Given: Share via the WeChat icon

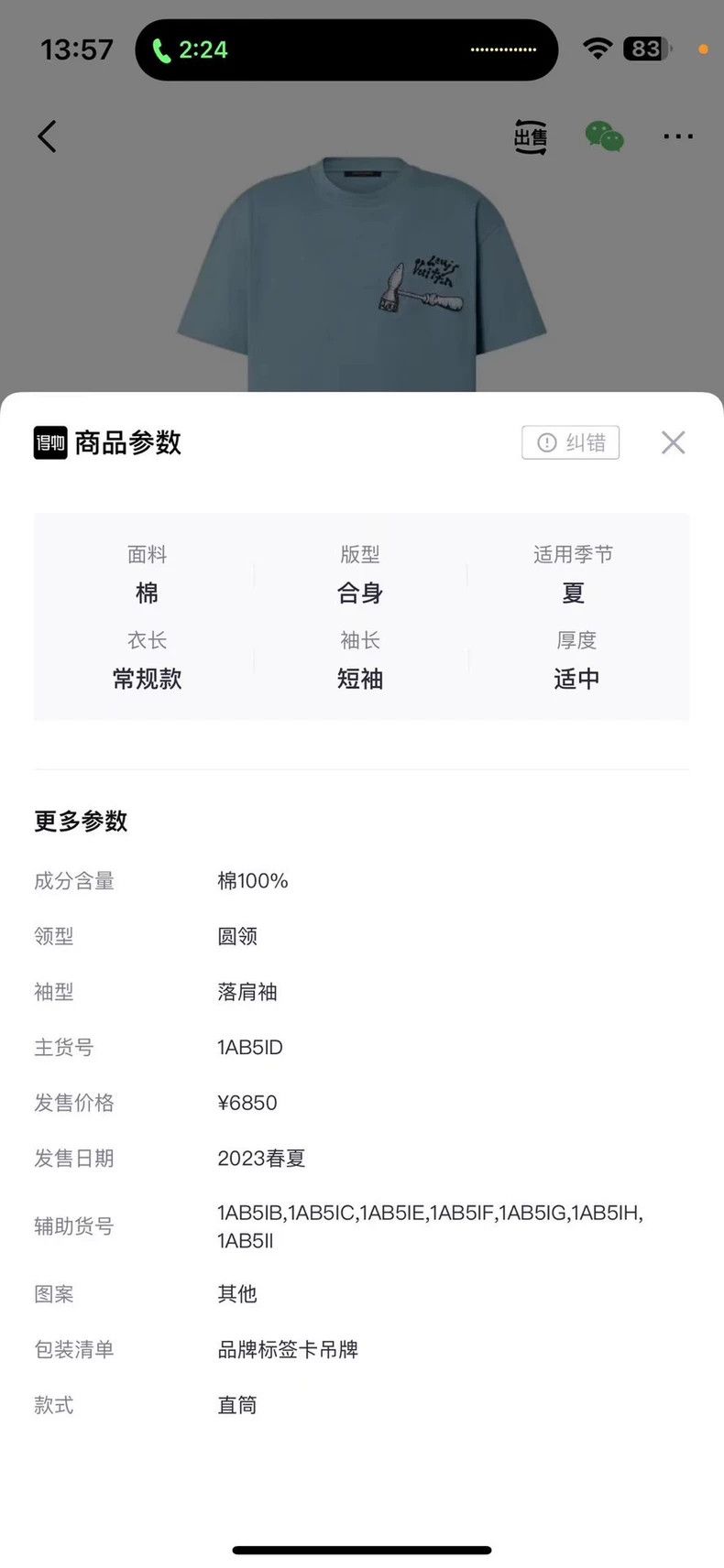Looking at the screenshot, I should click(605, 136).
